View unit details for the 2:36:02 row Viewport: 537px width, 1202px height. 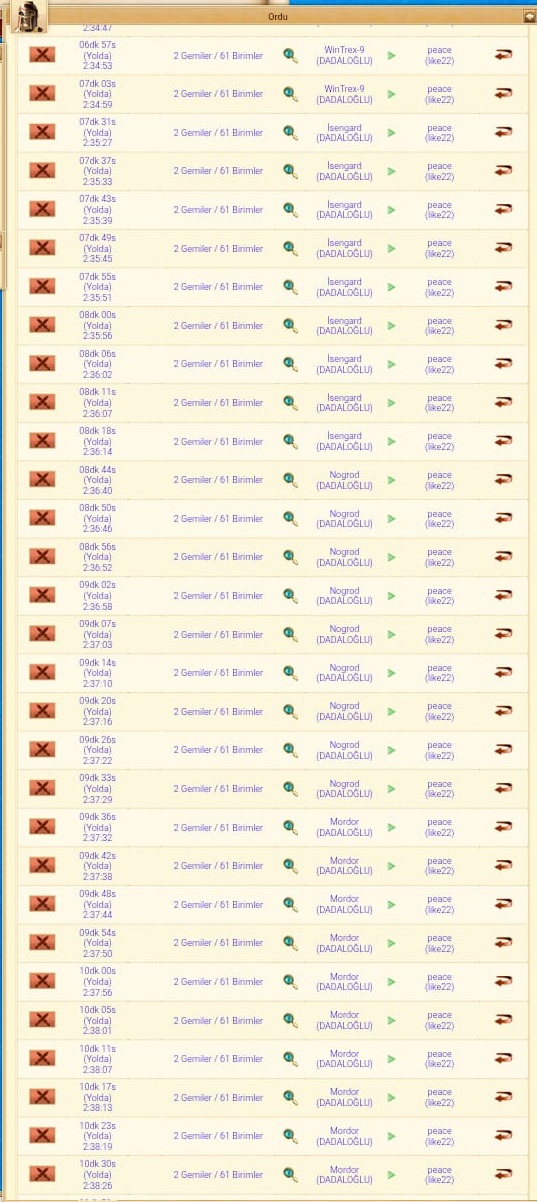(290, 364)
